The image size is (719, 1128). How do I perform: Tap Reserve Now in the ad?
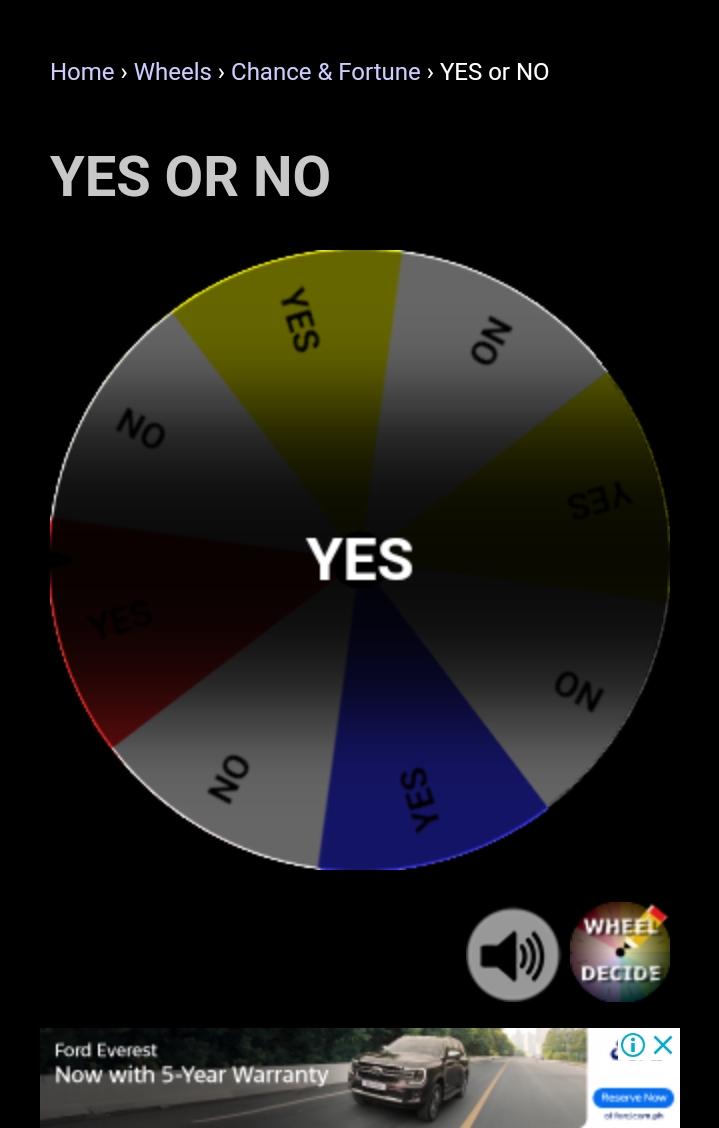coord(636,1097)
